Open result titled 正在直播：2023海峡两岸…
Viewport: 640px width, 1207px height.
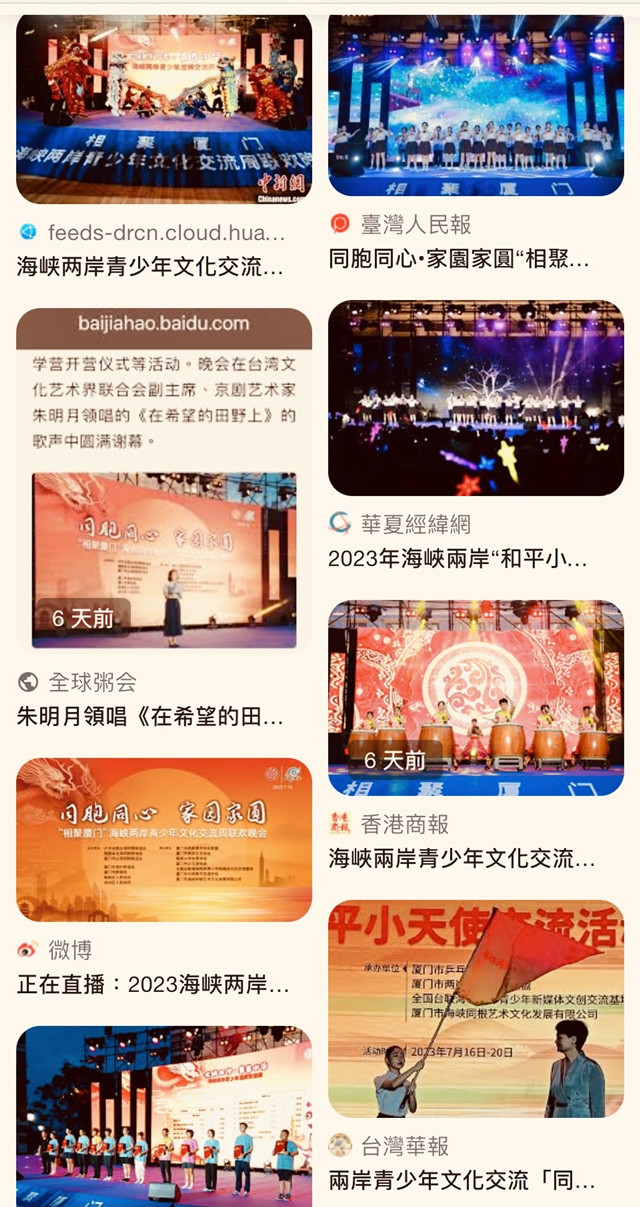(x=153, y=985)
